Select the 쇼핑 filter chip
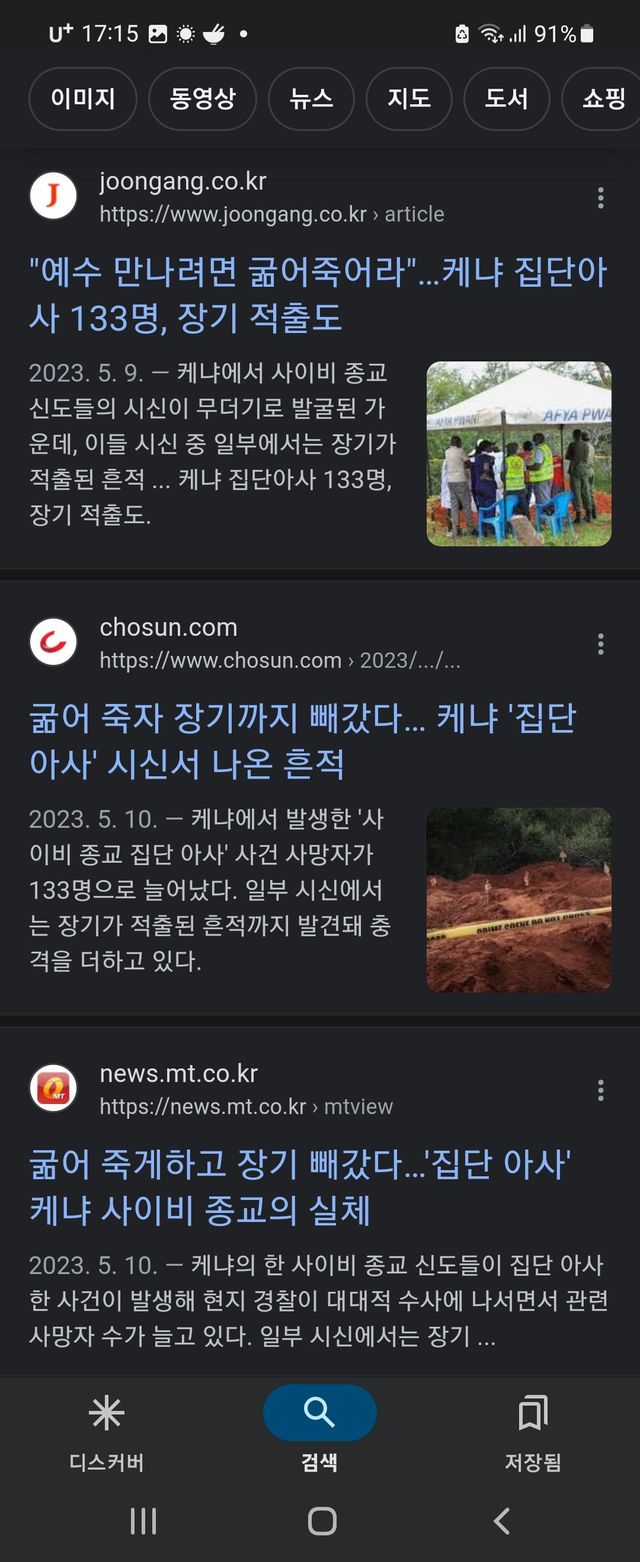The height and width of the screenshot is (1562, 640). (604, 98)
